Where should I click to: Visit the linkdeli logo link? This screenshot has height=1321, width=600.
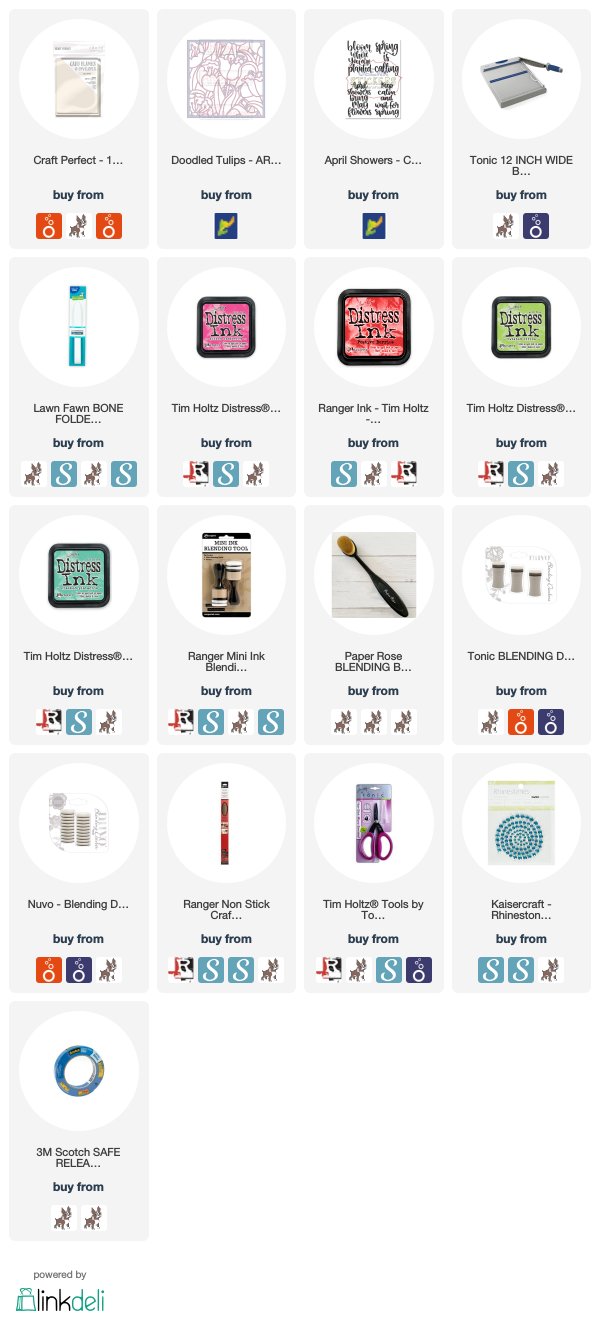(60, 1299)
